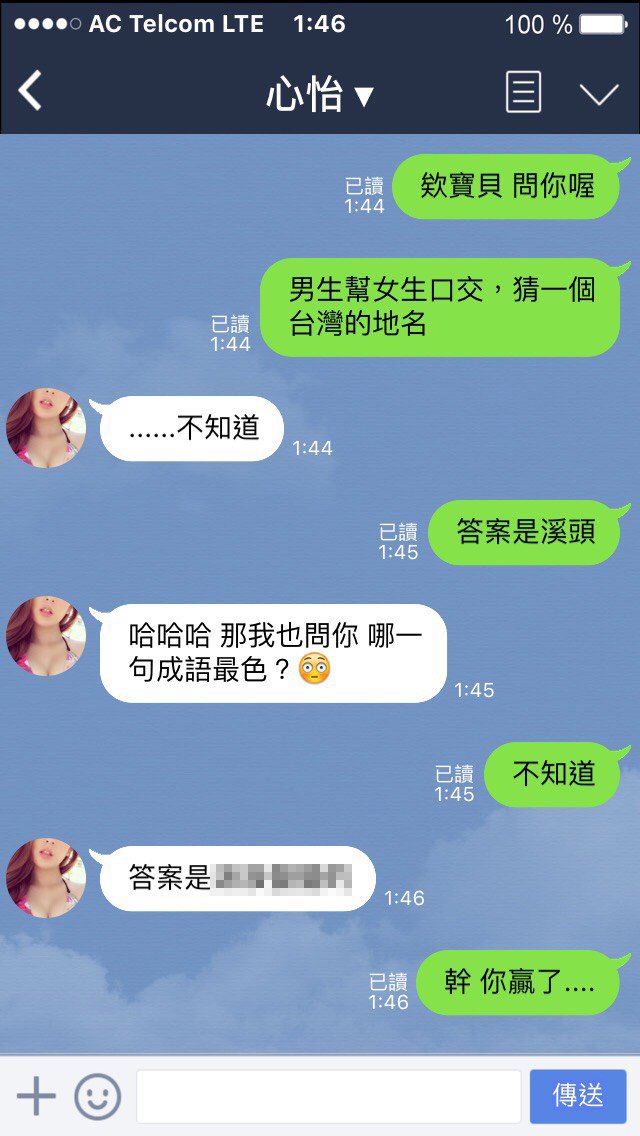
Task: Expand the chat options chevron menu
Action: click(x=599, y=94)
